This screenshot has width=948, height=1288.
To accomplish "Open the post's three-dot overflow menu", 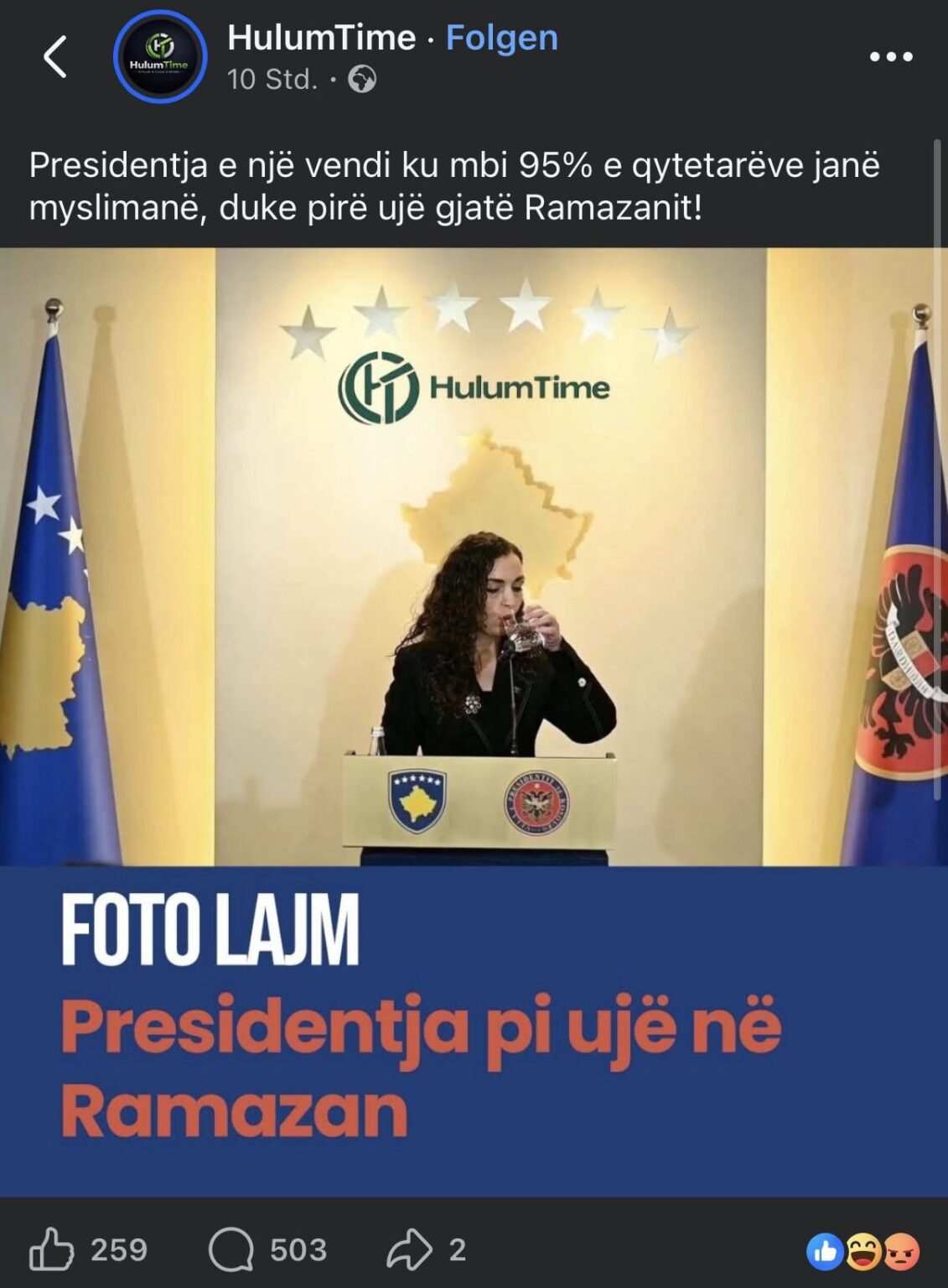I will (890, 57).
